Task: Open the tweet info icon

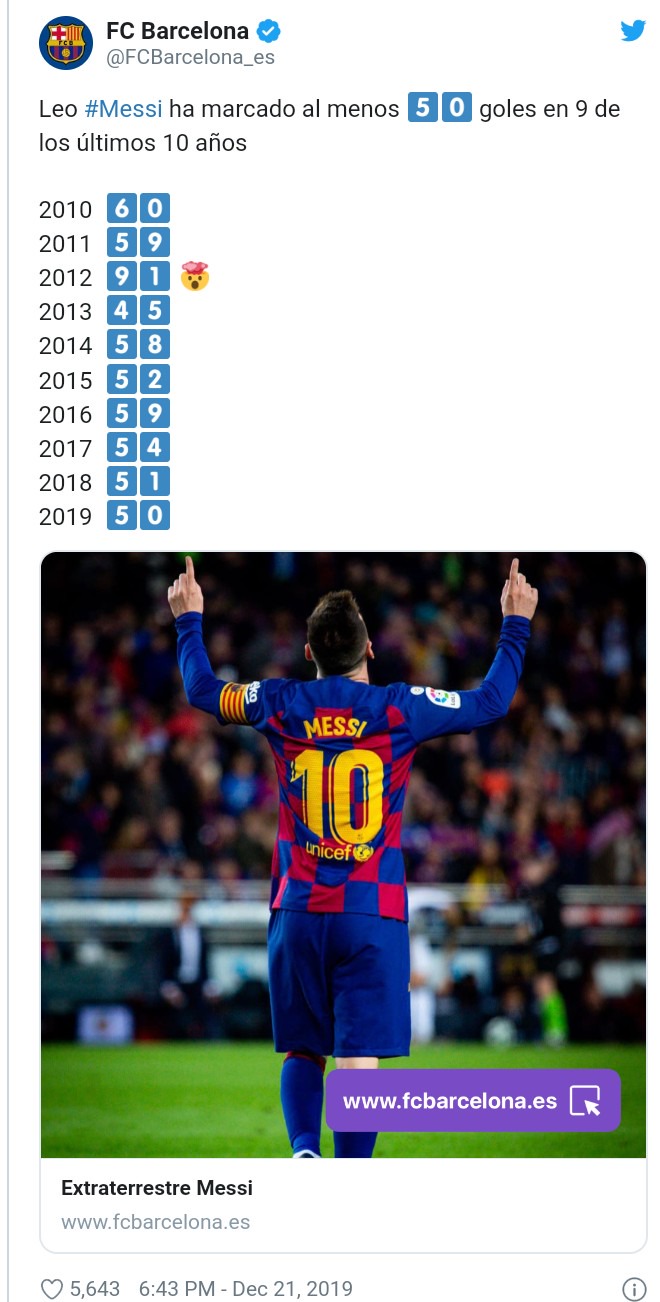Action: pos(633,1289)
